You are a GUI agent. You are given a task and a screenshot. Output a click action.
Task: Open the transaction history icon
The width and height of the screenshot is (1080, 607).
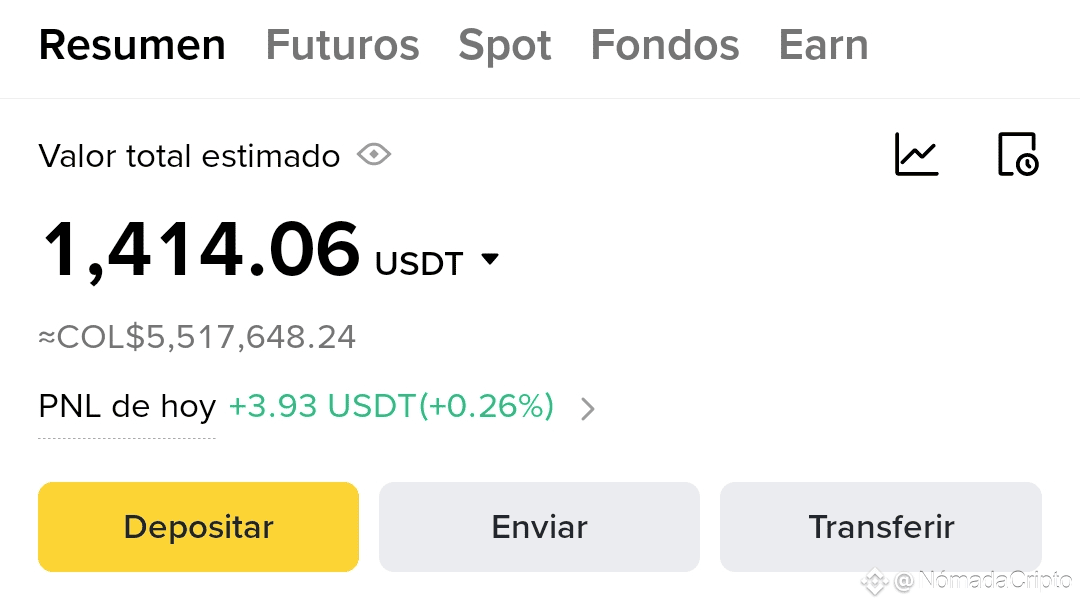(1018, 155)
